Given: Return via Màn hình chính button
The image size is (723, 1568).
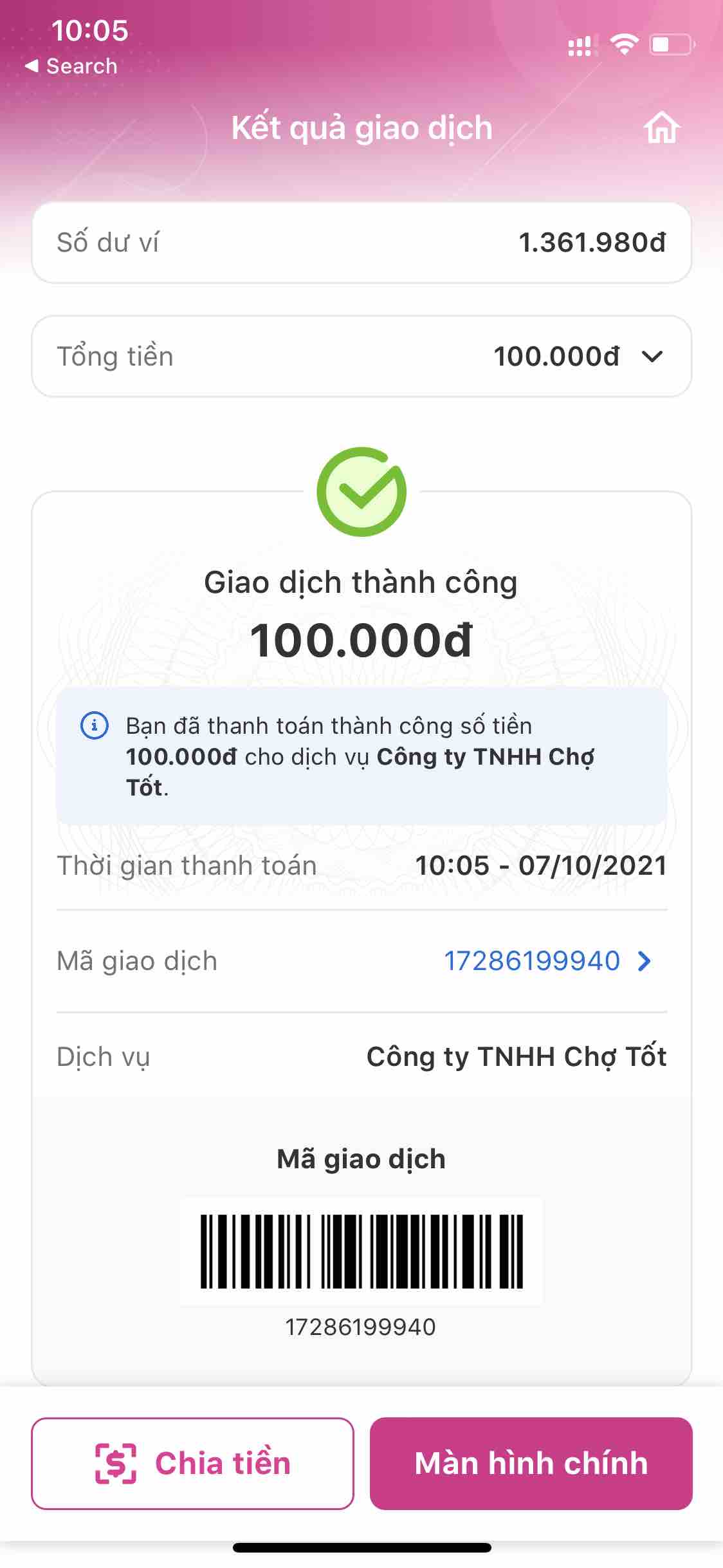Looking at the screenshot, I should coord(531,1463).
